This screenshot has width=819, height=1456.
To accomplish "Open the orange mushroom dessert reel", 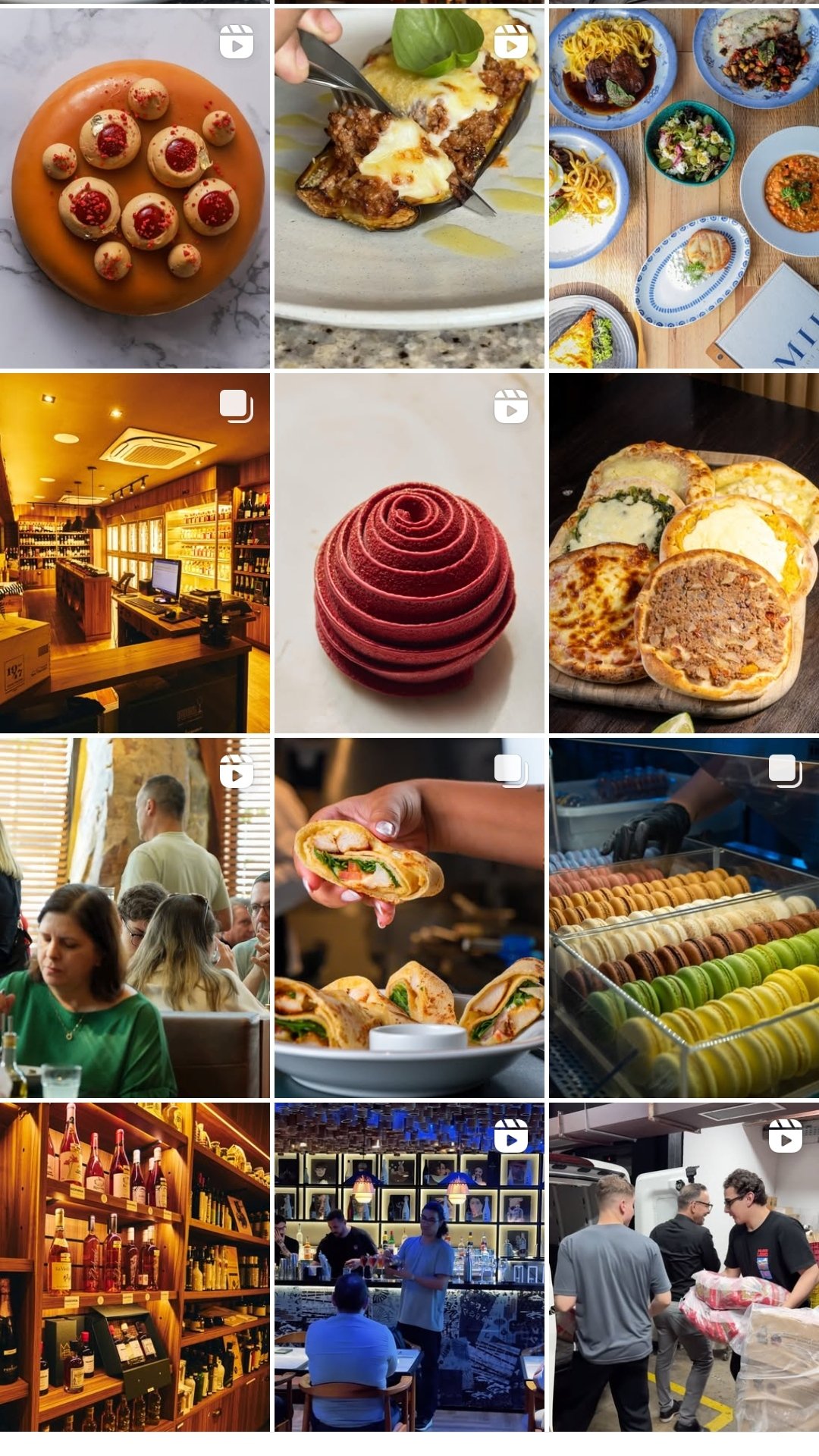I will click(x=135, y=188).
